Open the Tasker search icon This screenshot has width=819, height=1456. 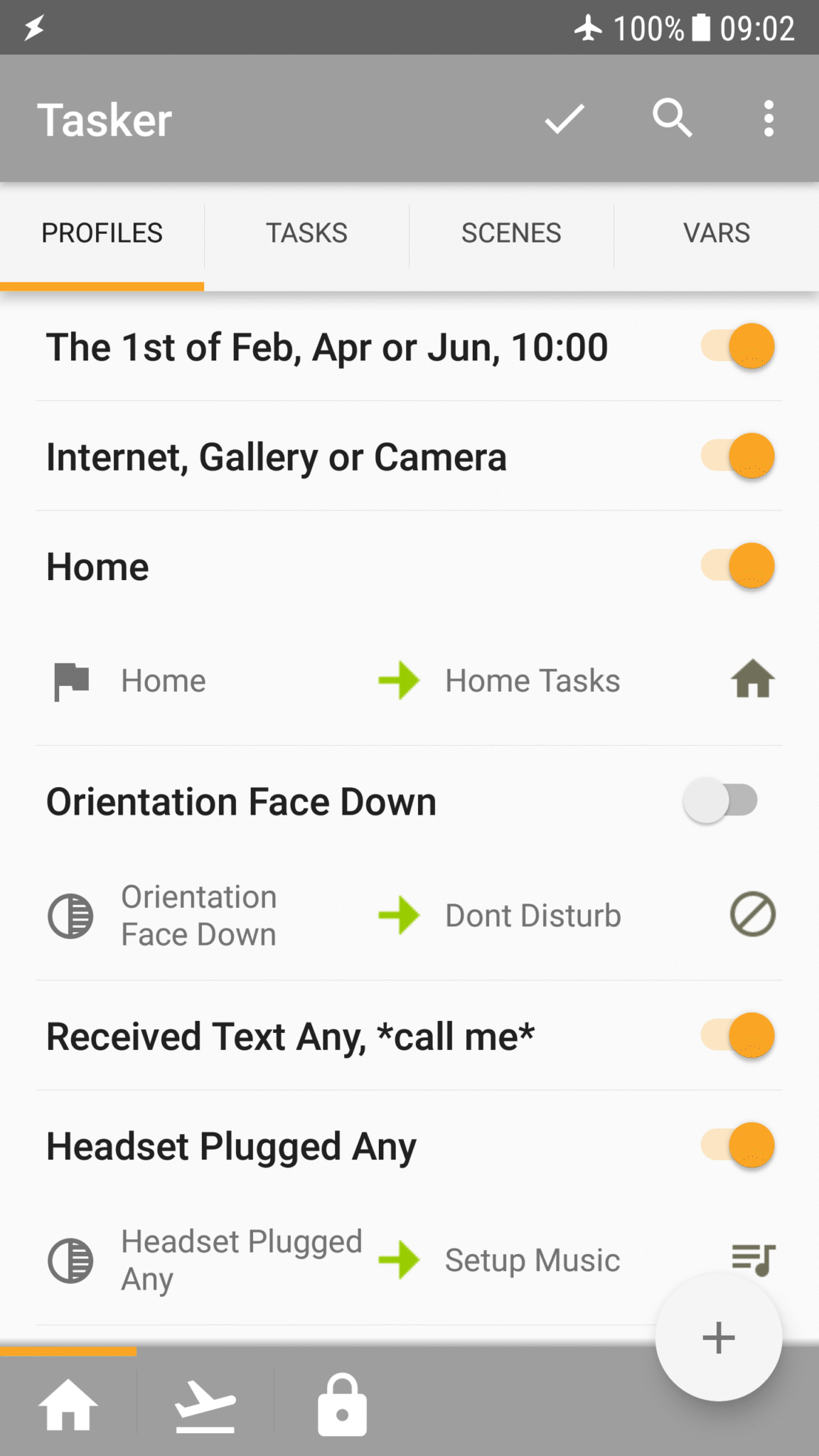click(x=671, y=118)
